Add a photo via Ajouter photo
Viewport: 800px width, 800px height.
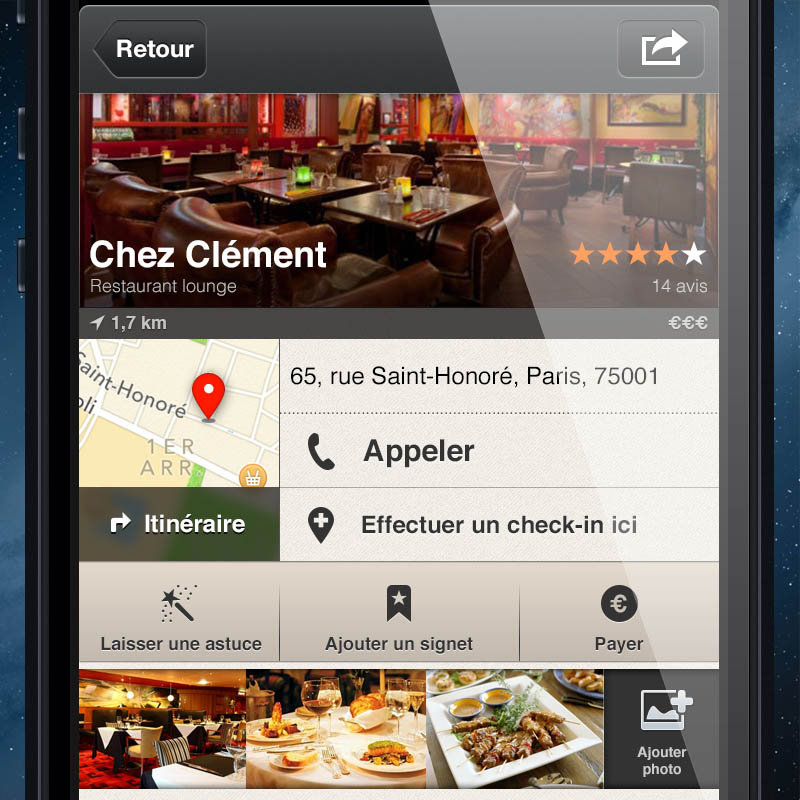point(662,729)
